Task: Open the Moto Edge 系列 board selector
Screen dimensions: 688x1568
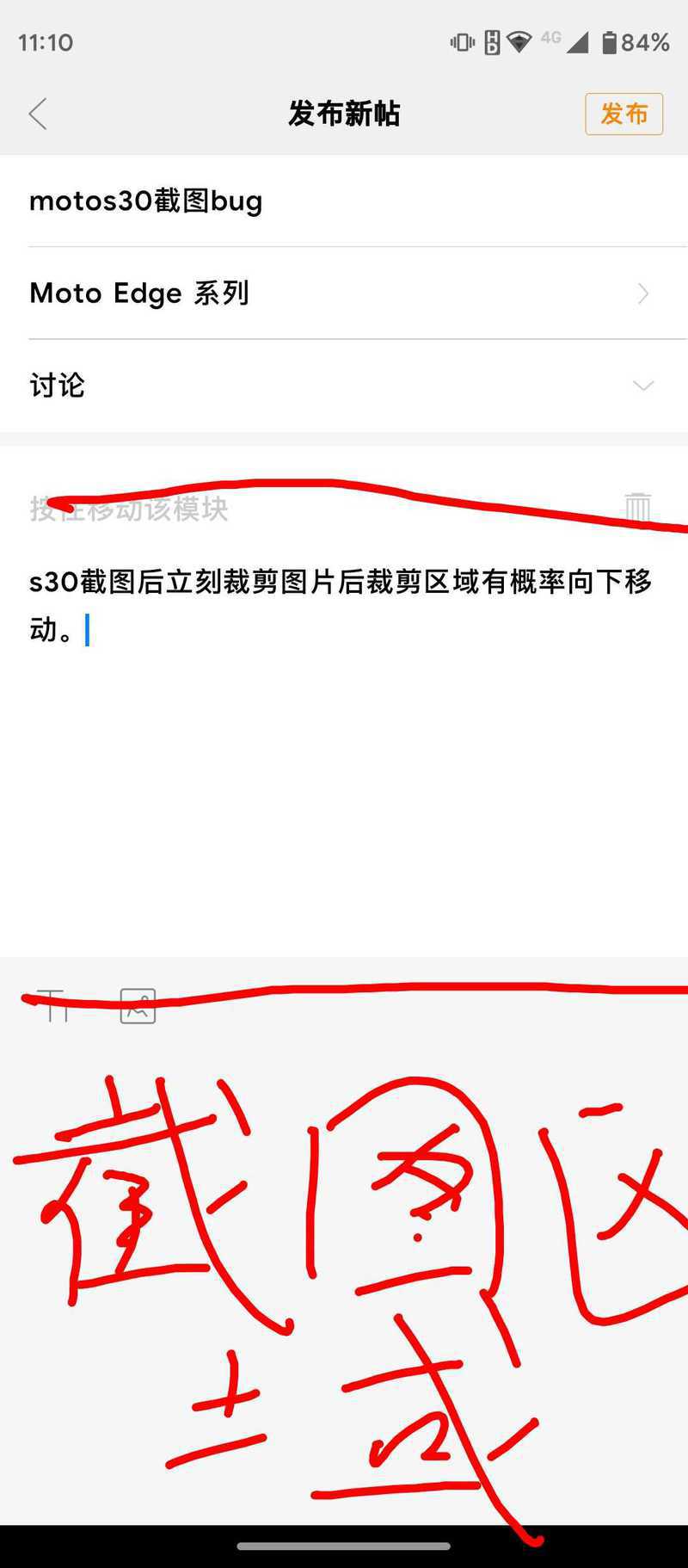Action: tap(344, 293)
